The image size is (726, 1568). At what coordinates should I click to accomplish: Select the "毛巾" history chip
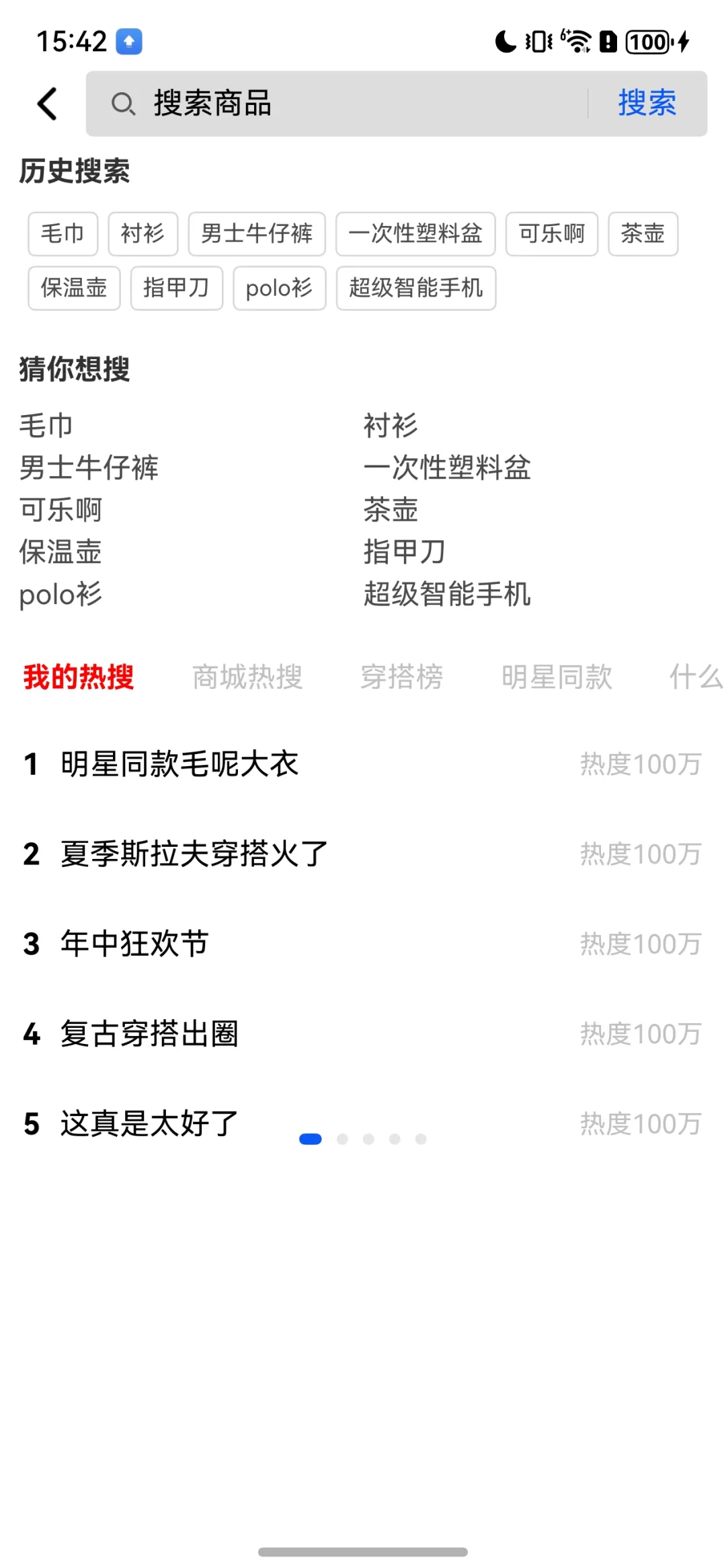pos(63,234)
